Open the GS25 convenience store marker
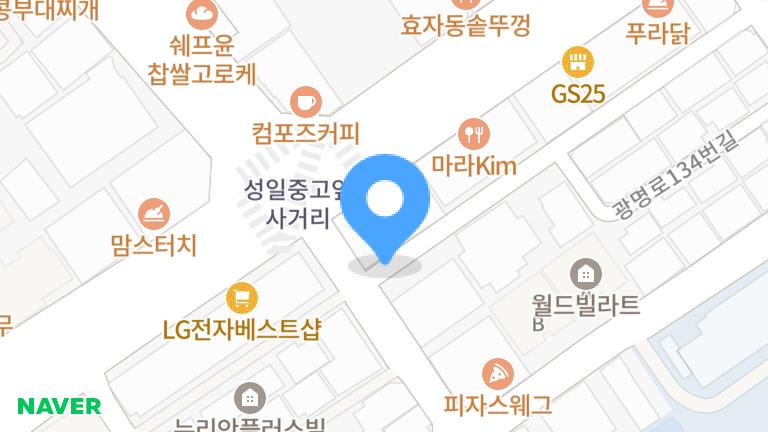The height and width of the screenshot is (432, 768). pyautogui.click(x=575, y=62)
